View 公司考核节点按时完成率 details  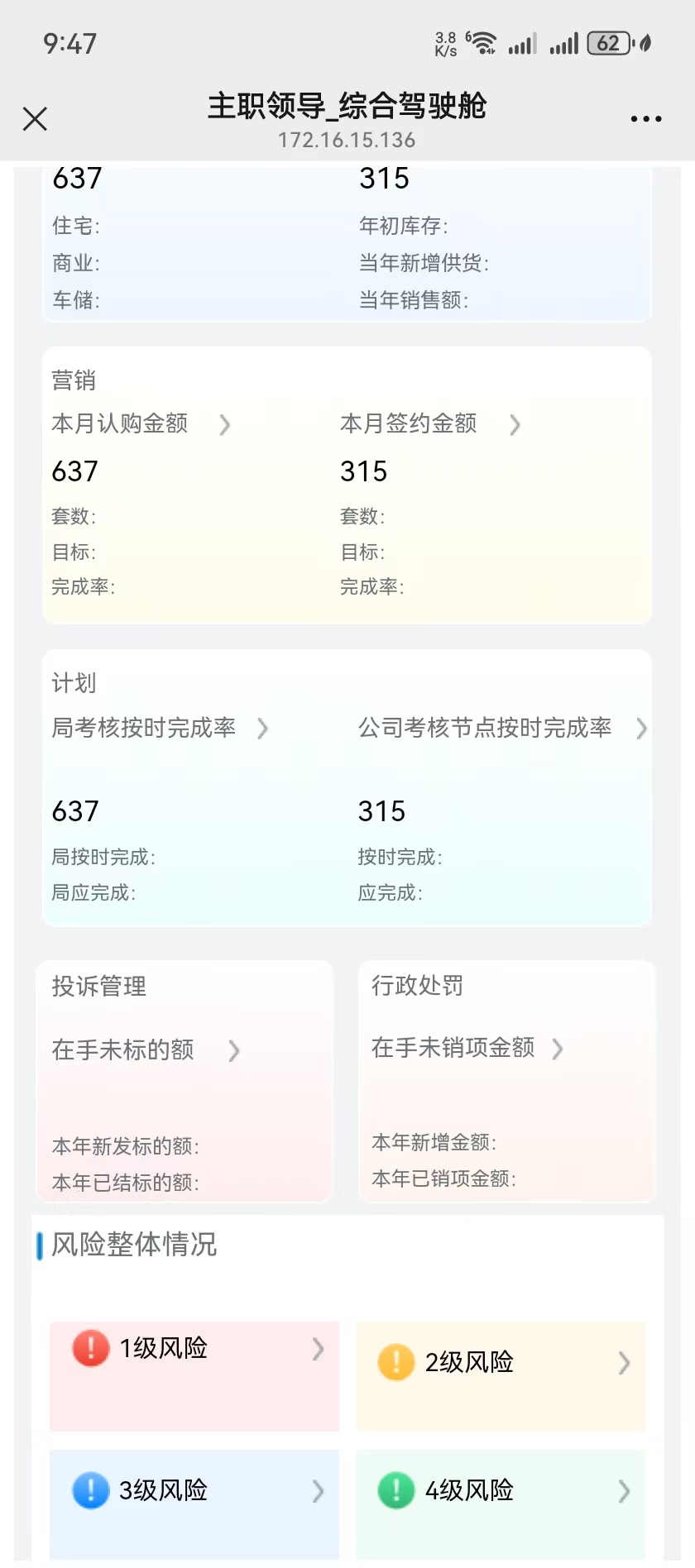[x=501, y=728]
